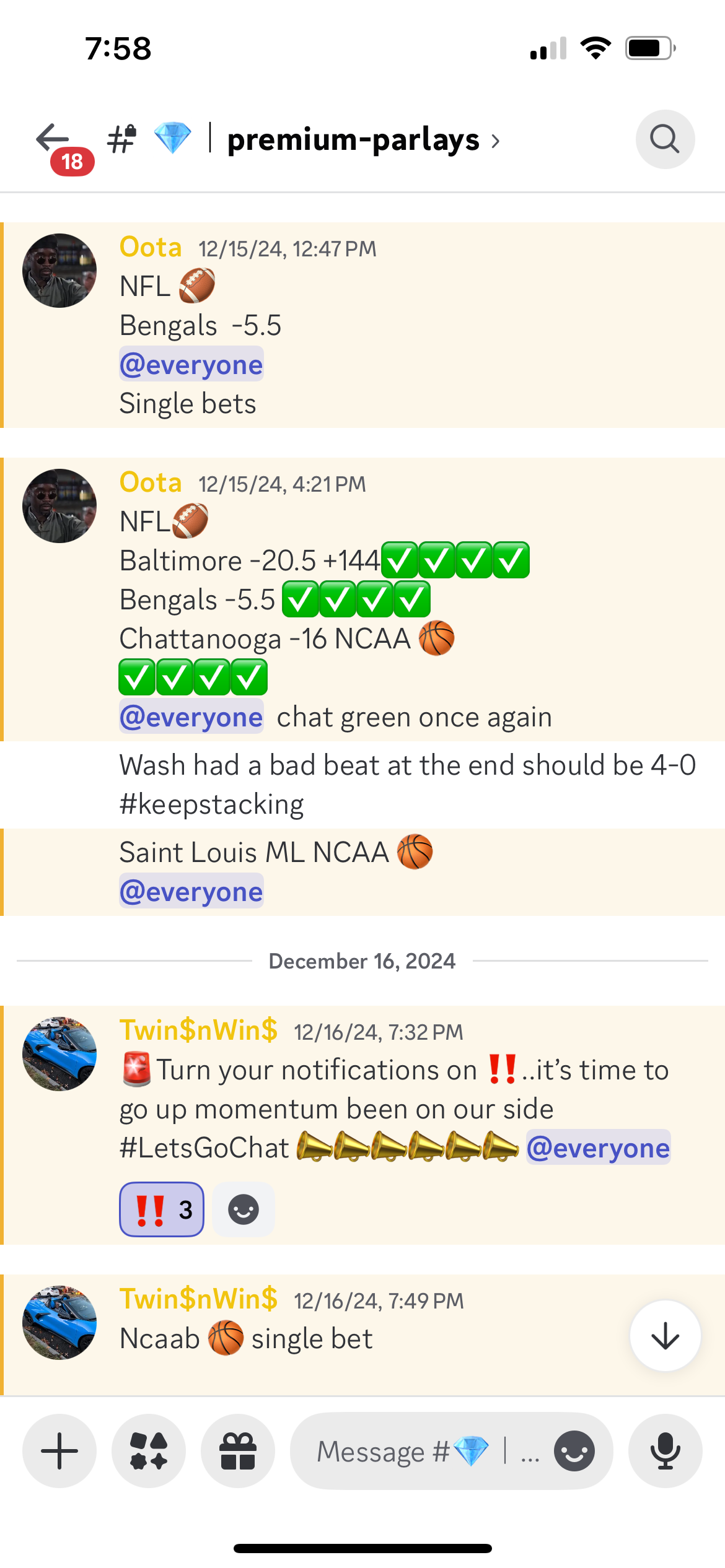This screenshot has height=1568, width=725.
Task: Open the add reaction emoji picker
Action: tap(244, 1209)
